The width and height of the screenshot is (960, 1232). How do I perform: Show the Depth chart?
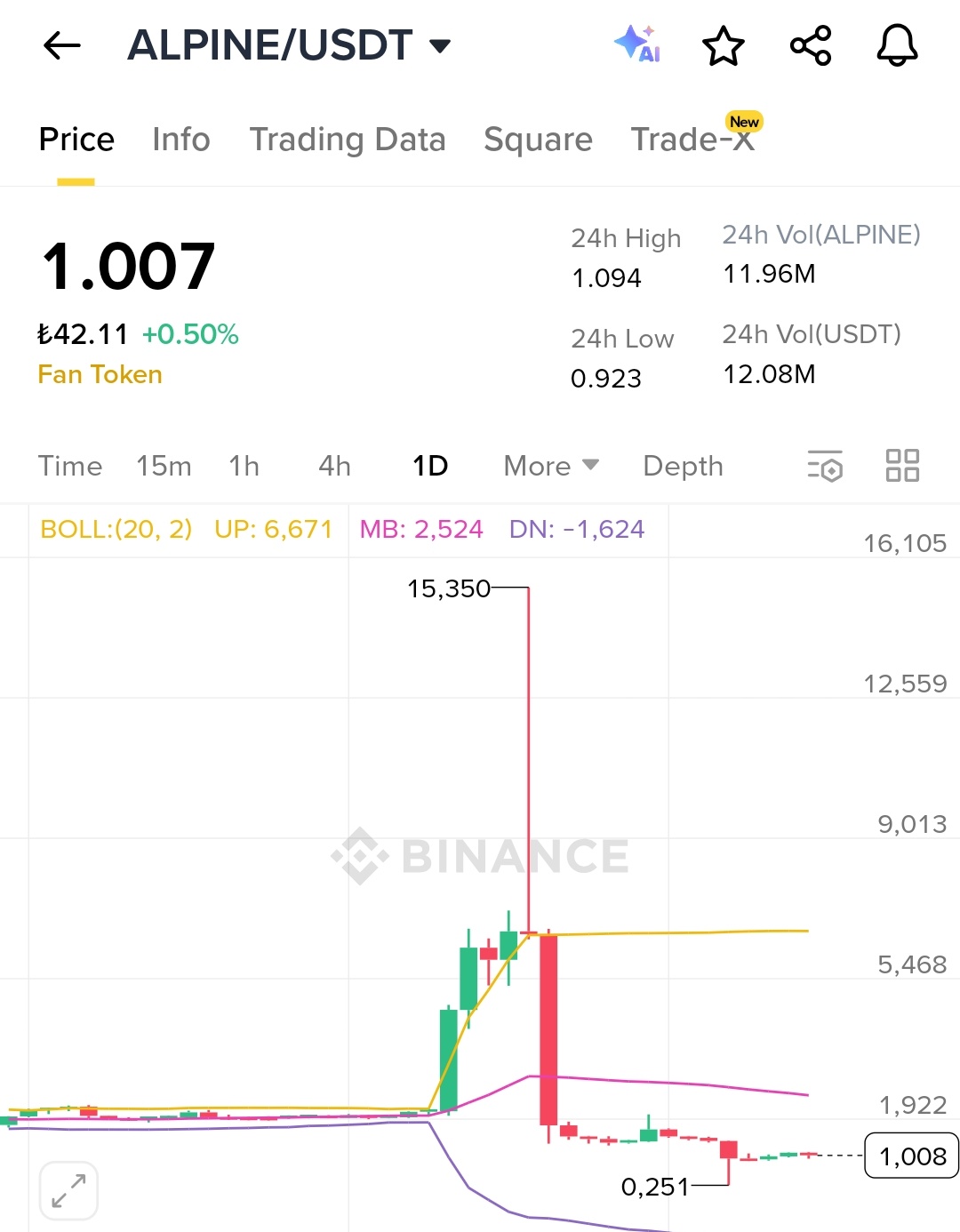click(683, 466)
